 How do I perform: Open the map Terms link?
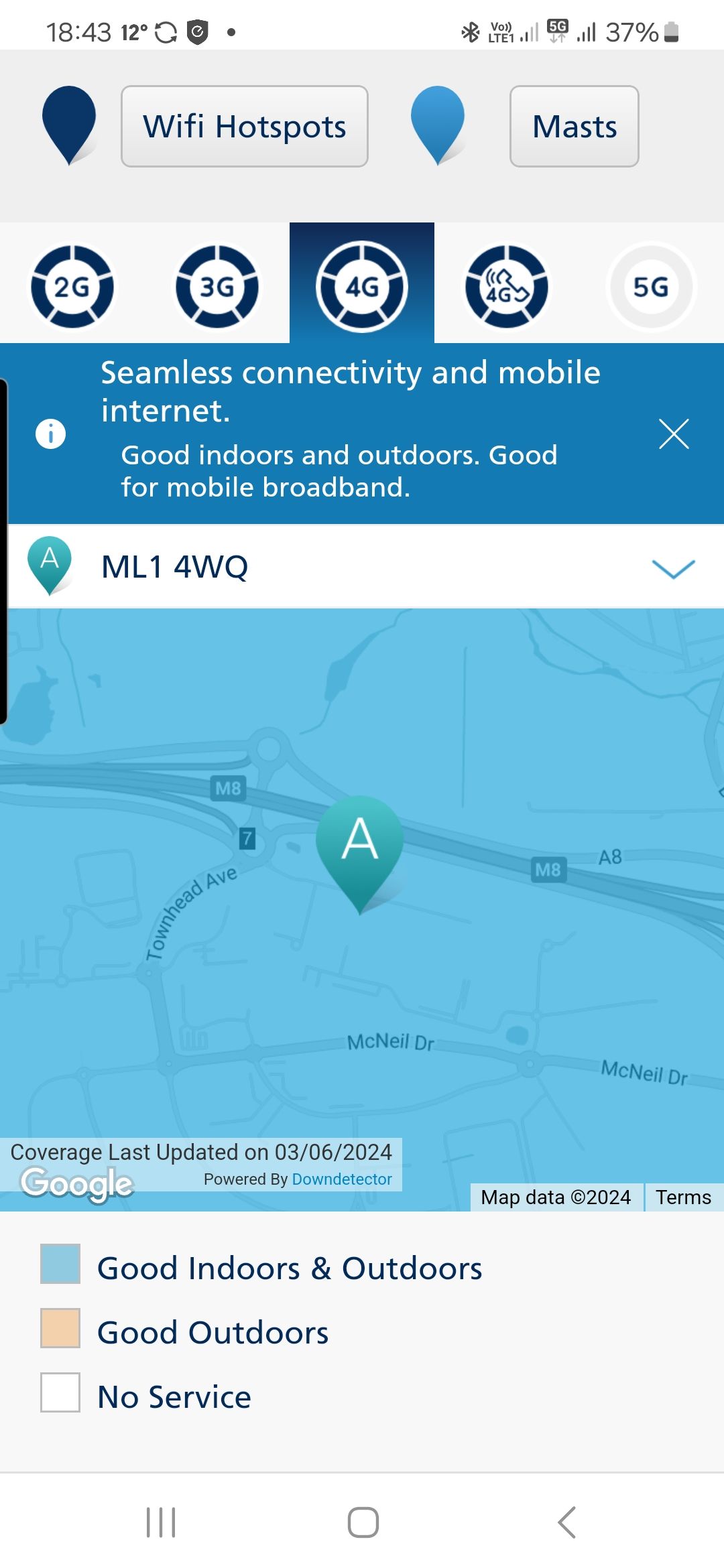click(683, 1197)
